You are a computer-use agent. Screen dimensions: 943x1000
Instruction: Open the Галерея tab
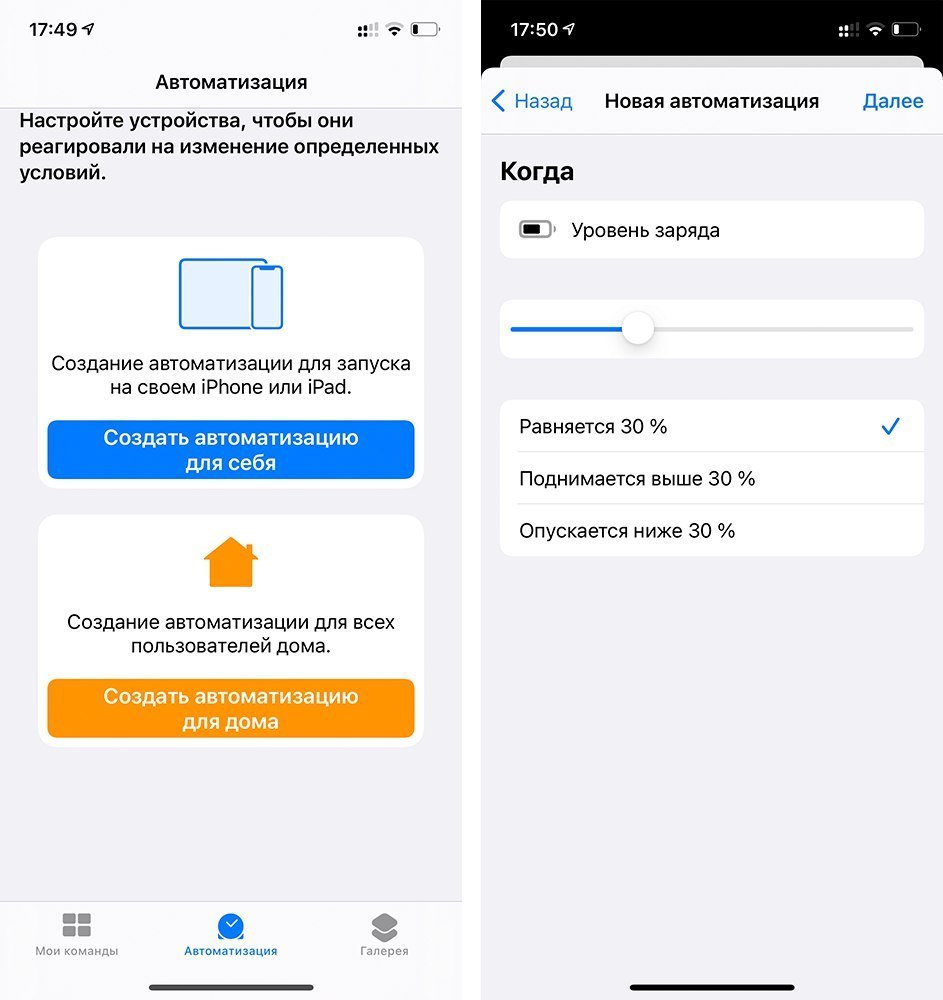click(384, 934)
